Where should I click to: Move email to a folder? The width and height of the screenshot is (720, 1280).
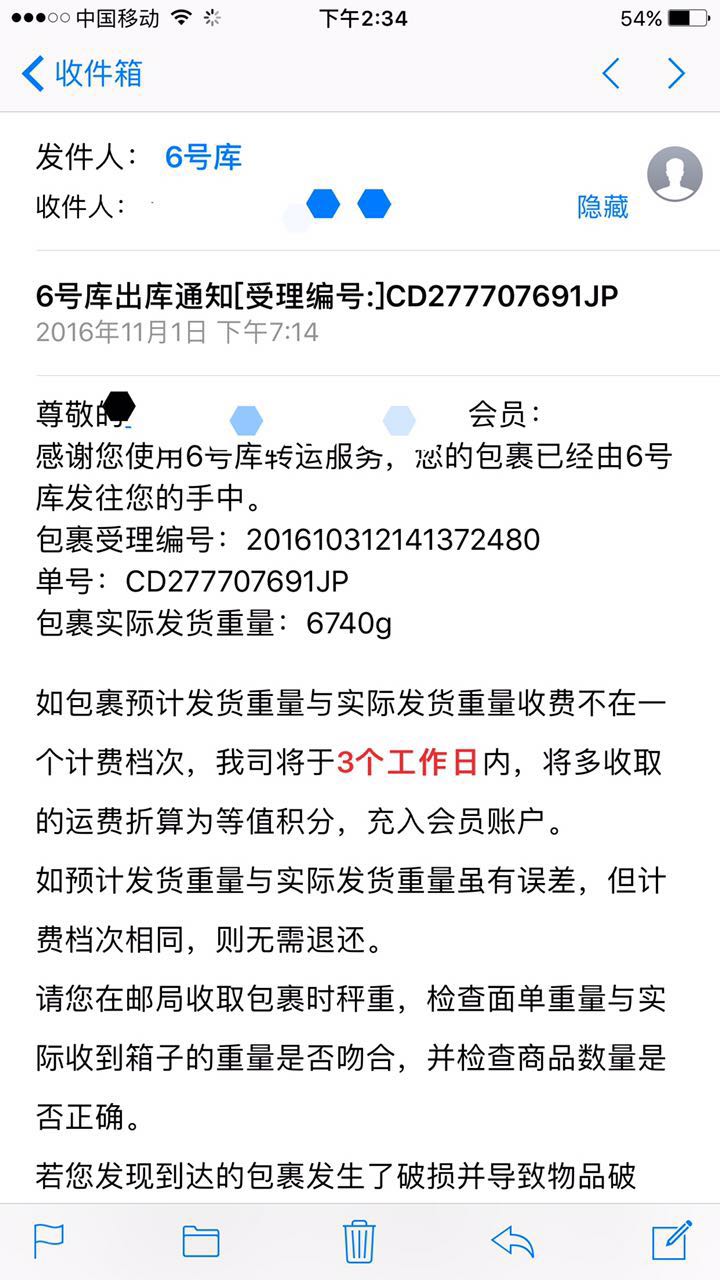click(201, 1241)
